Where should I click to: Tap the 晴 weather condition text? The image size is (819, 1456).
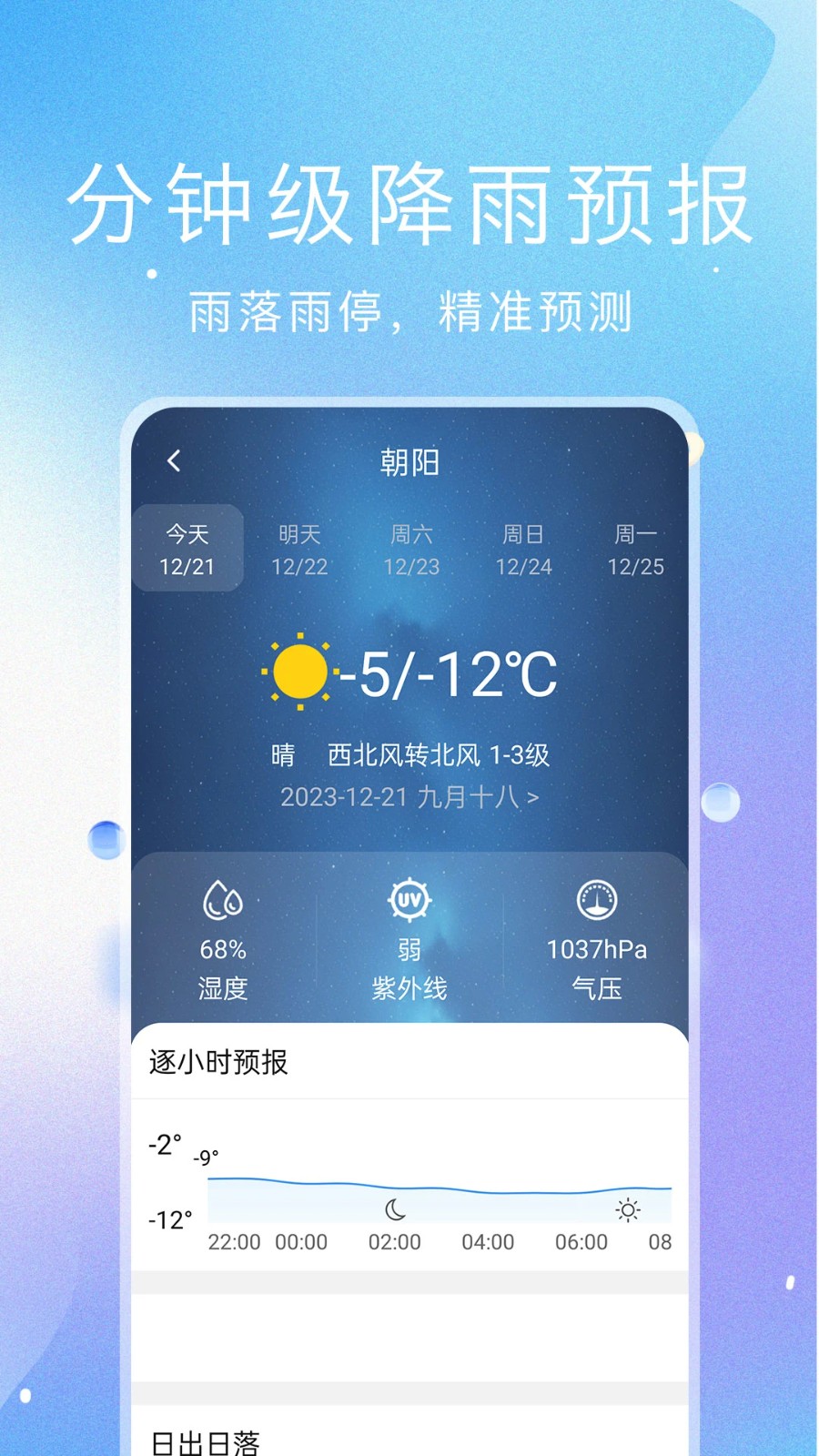pos(283,755)
